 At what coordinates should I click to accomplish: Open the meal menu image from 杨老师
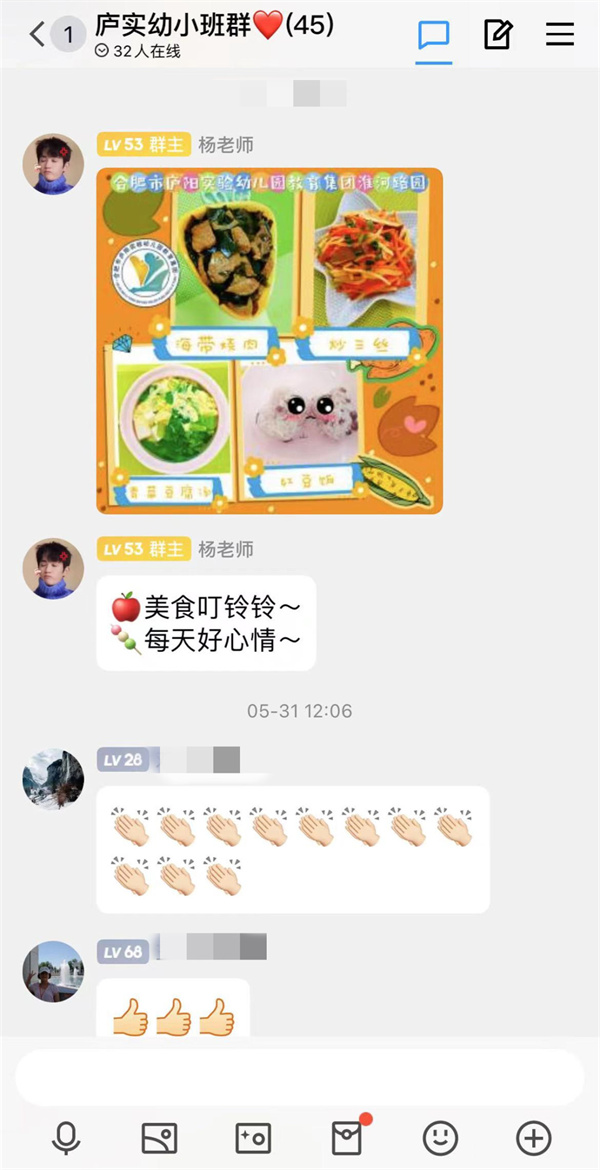pos(269,340)
